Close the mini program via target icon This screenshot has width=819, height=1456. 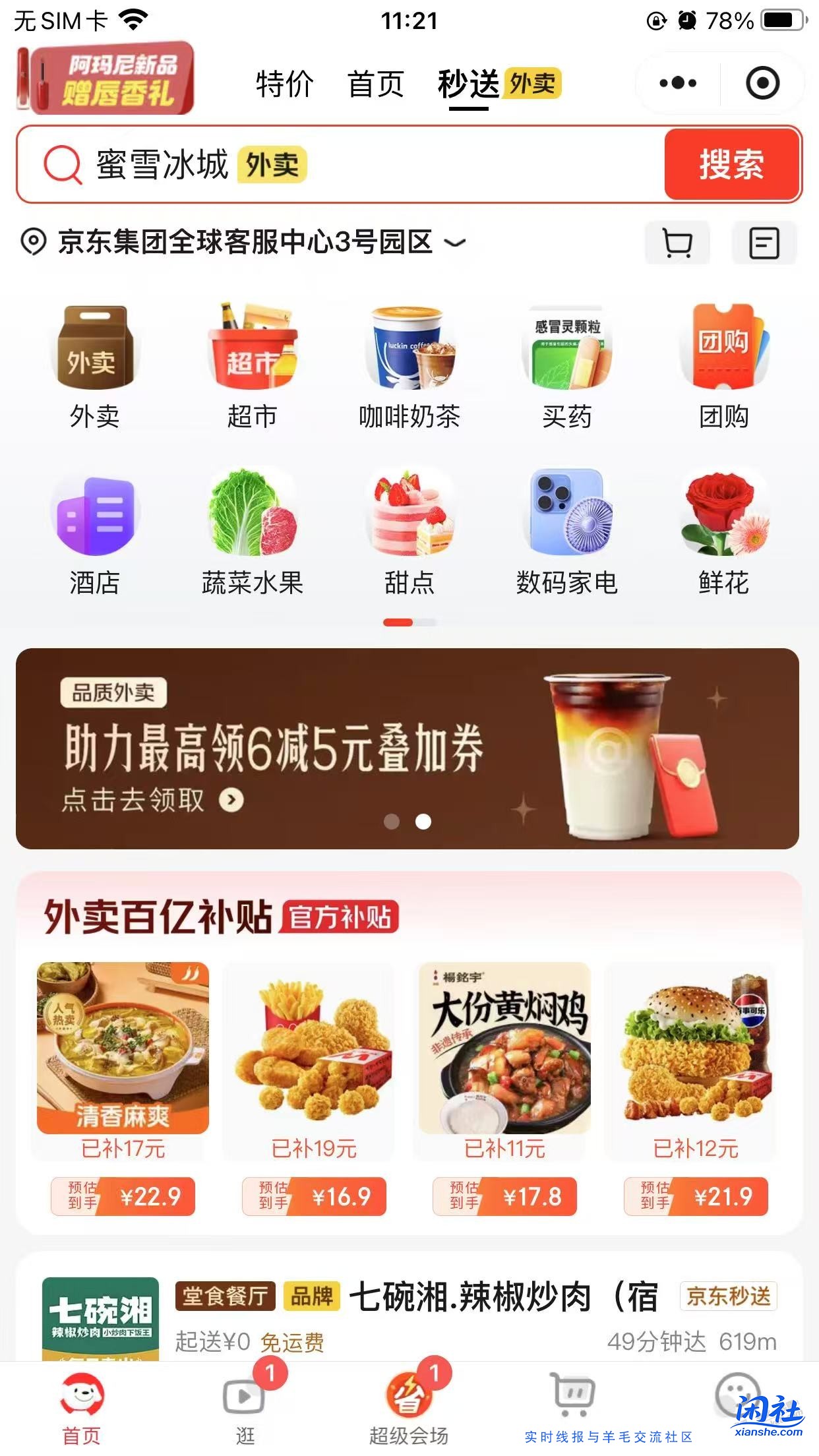point(762,83)
